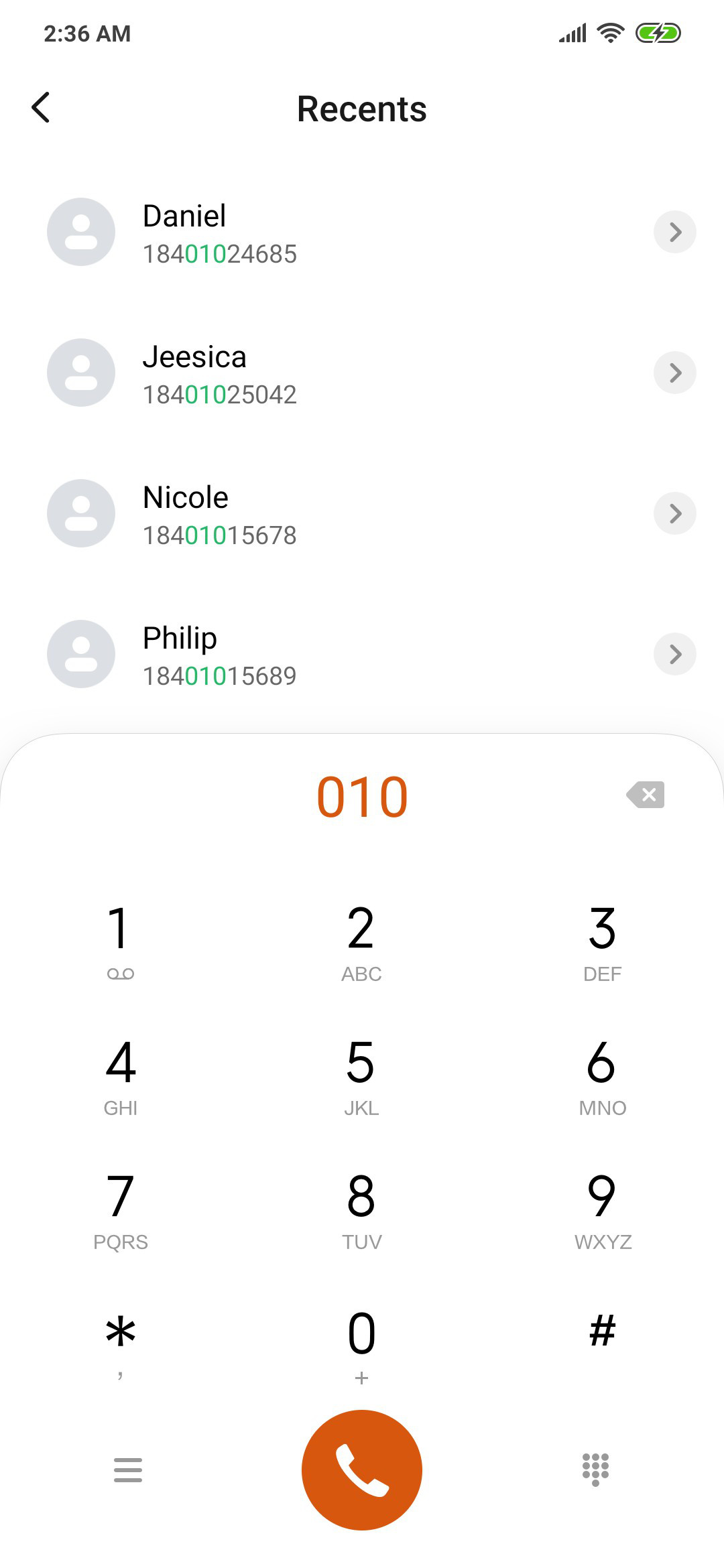724x1568 pixels.
Task: Open details arrow next to Jeesica
Action: coord(674,373)
